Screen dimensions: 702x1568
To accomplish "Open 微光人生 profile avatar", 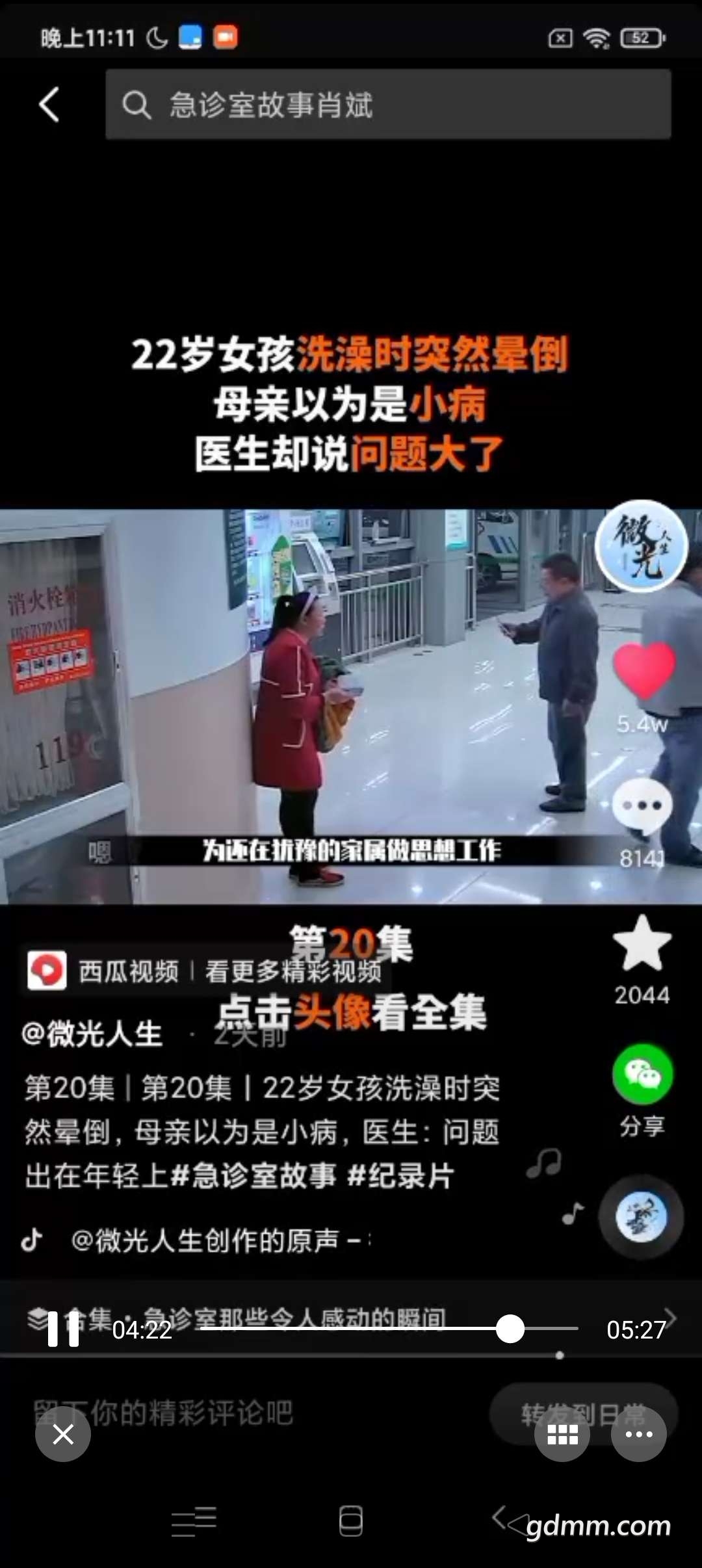I will 642,546.
